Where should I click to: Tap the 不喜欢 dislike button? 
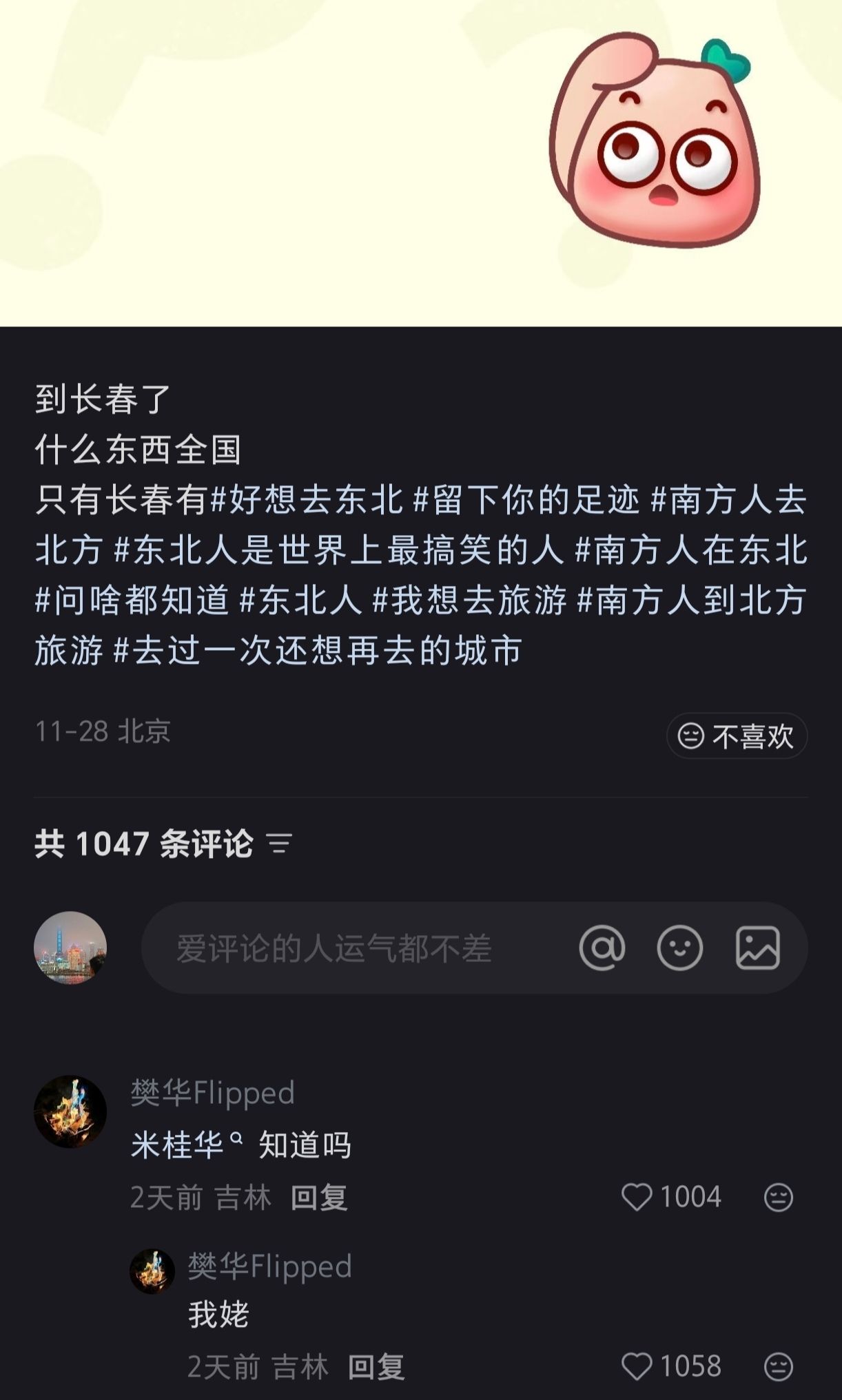737,736
